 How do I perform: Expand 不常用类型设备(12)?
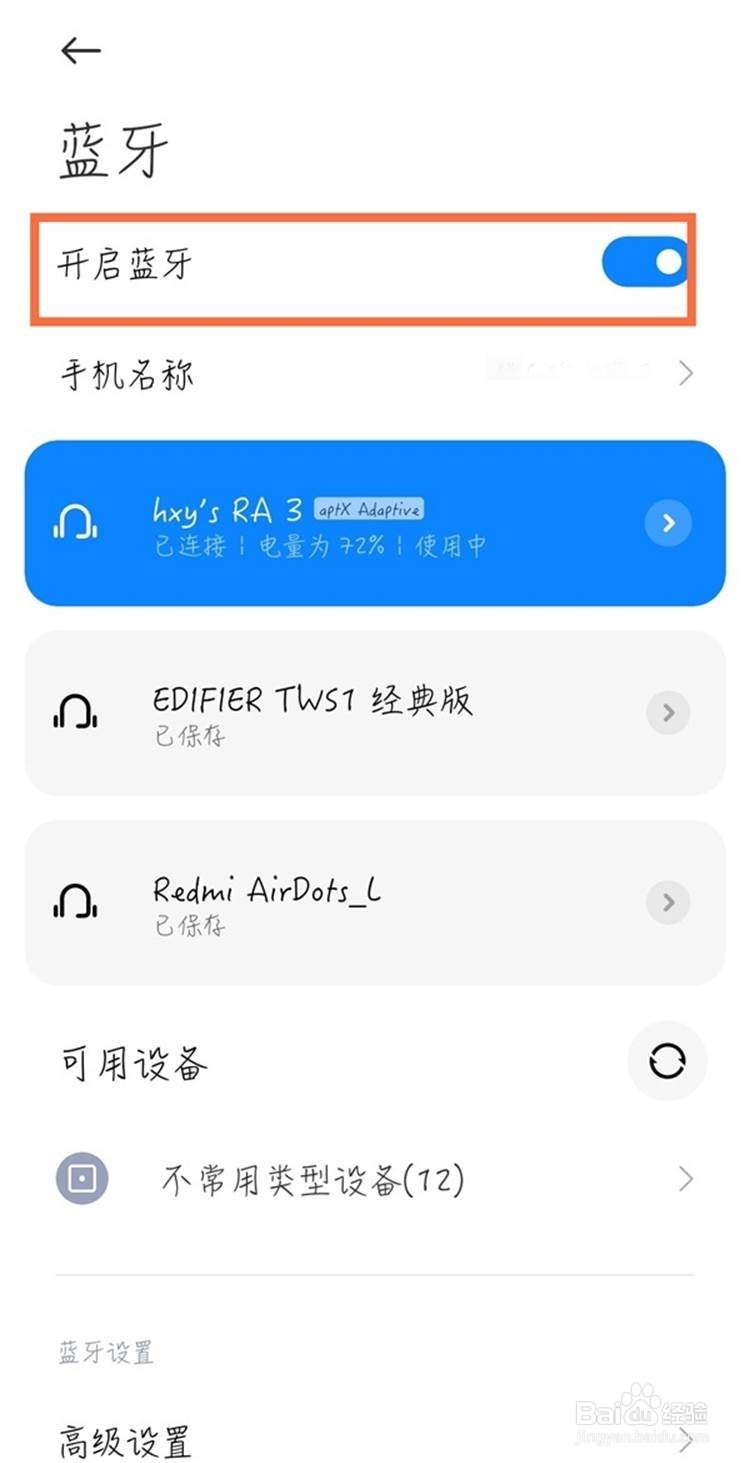click(375, 1181)
